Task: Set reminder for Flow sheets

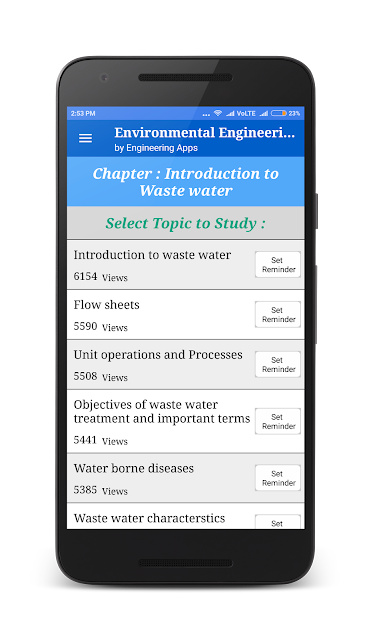Action: coord(278,314)
